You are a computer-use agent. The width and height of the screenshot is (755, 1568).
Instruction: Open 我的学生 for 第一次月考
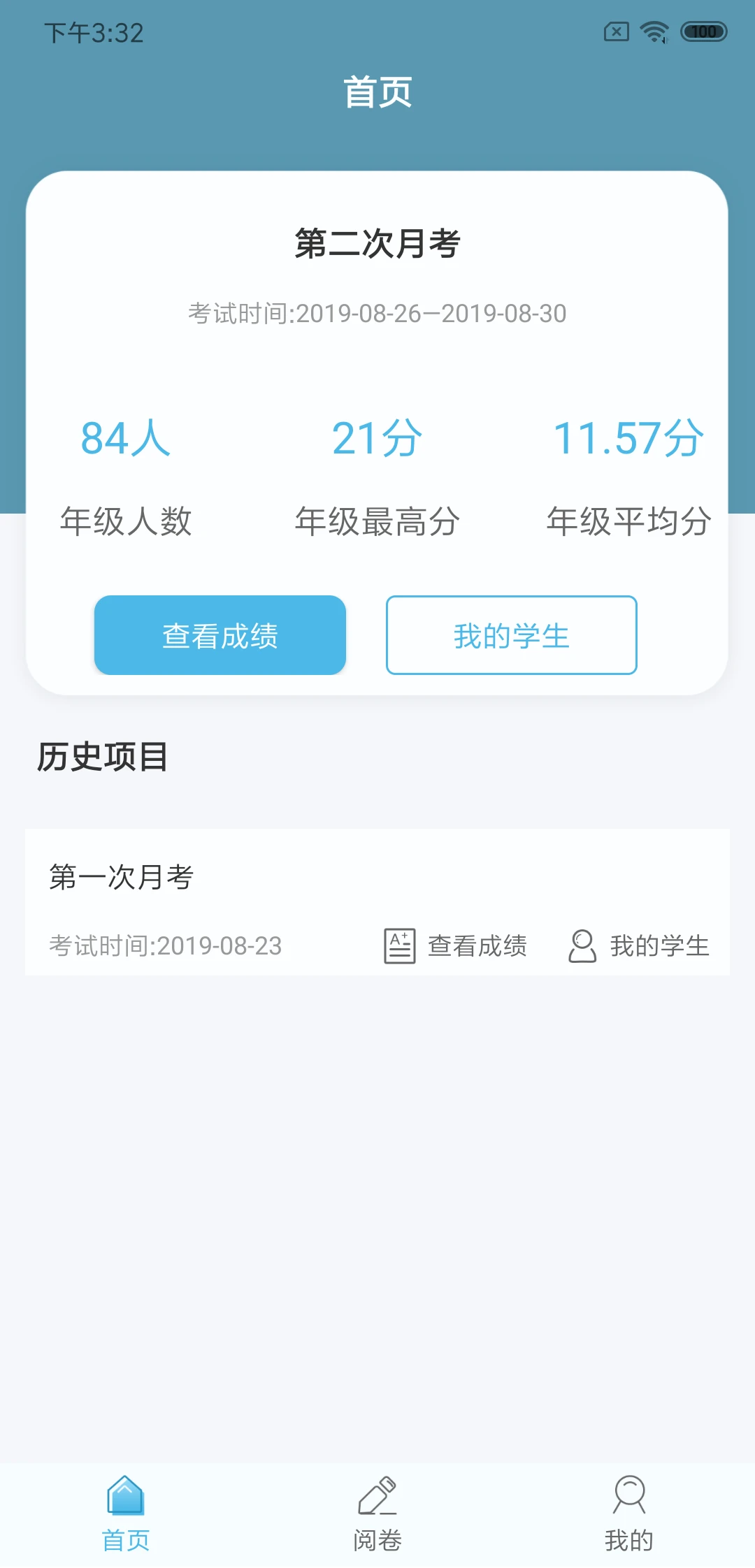pyautogui.click(x=659, y=947)
